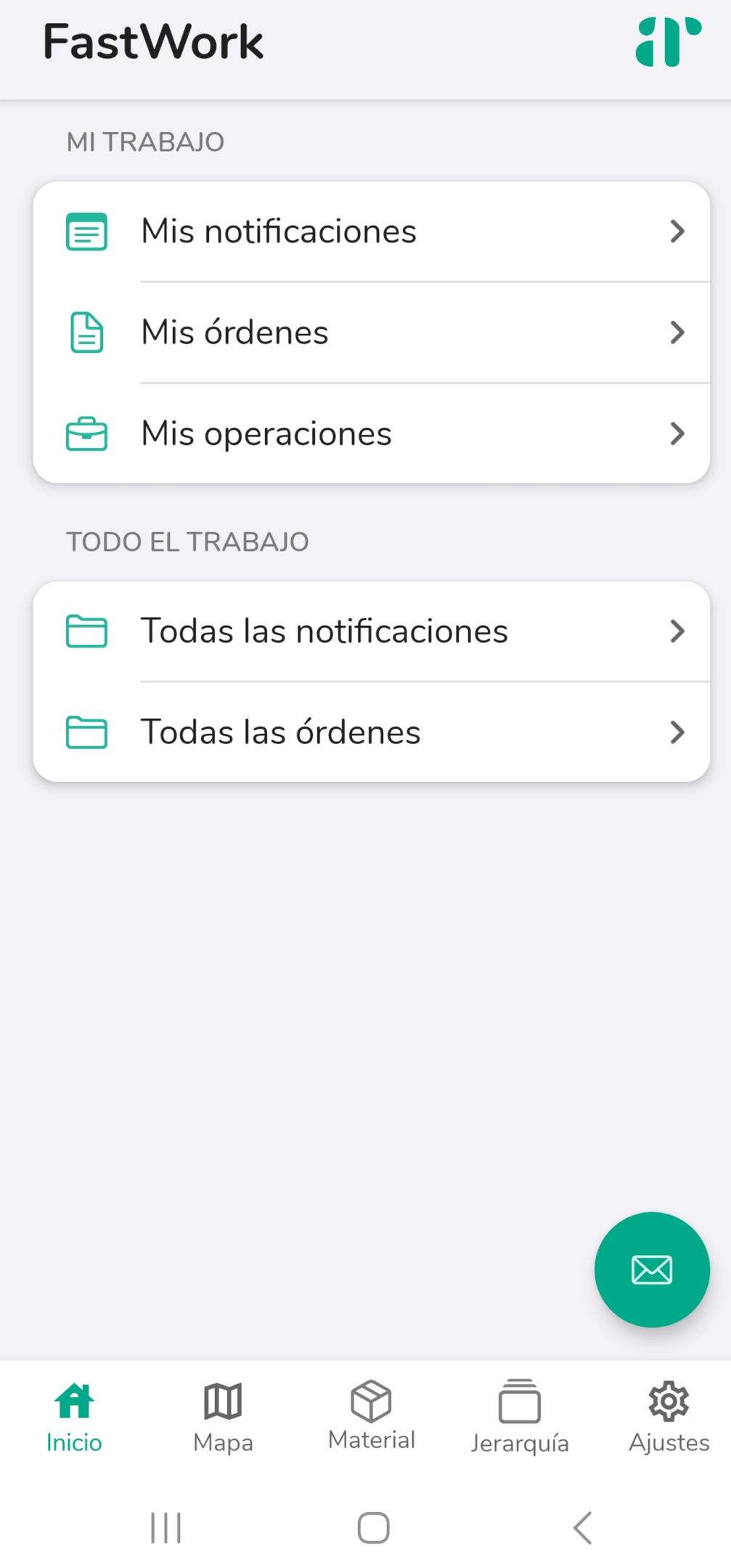731x1568 pixels.
Task: Go to Mis operaciones
Action: click(x=370, y=433)
